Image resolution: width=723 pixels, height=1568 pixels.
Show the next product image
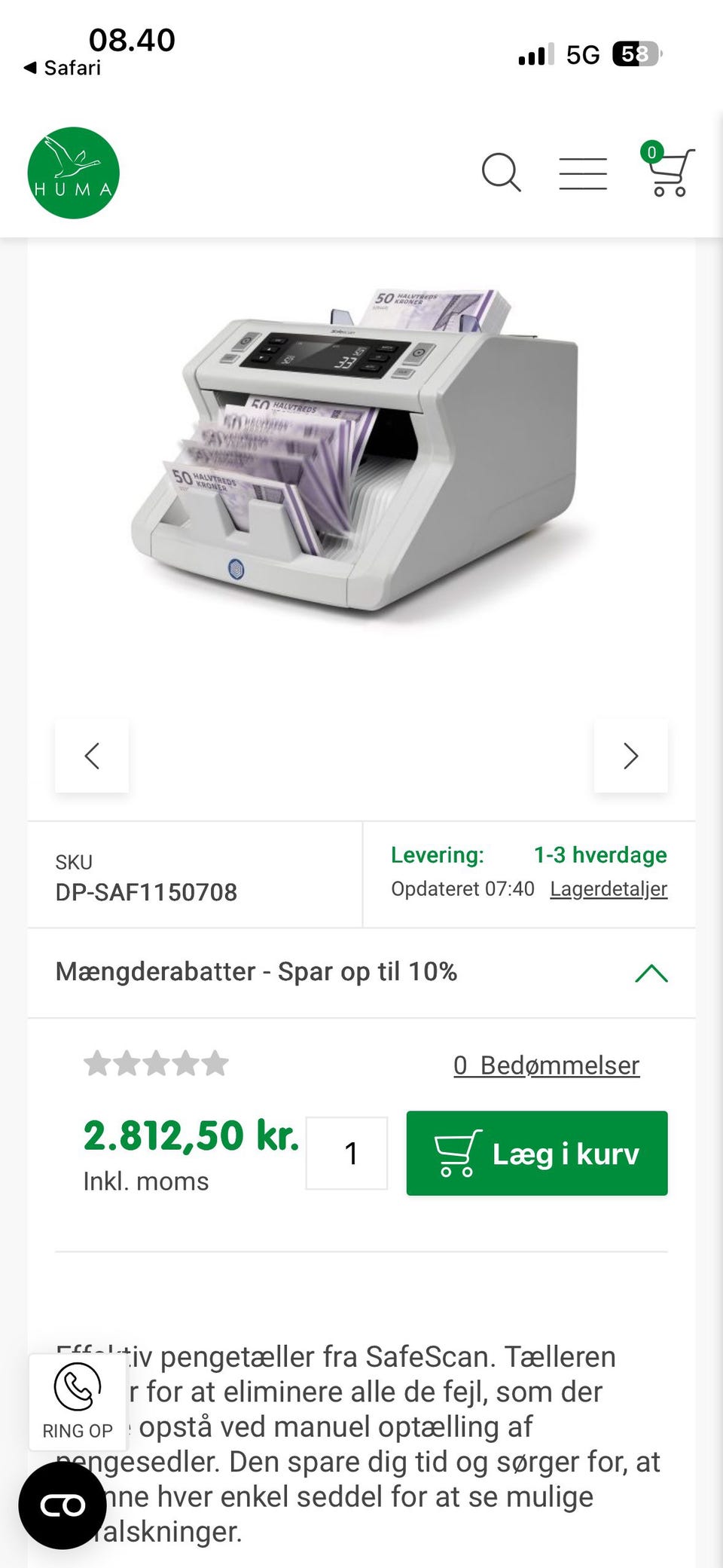[631, 756]
